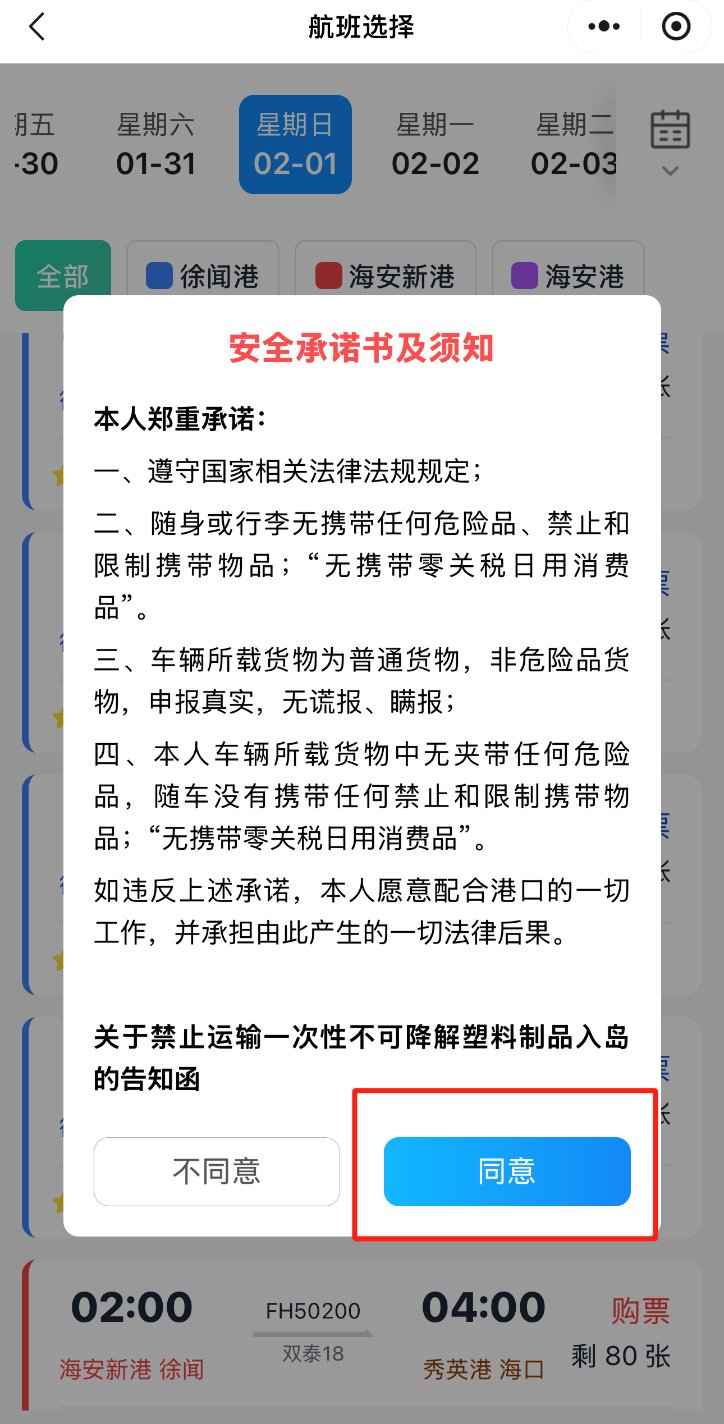Tap 购票 for the 02:00 FH50200 sailing
The height and width of the screenshot is (1424, 724).
tap(640, 1311)
